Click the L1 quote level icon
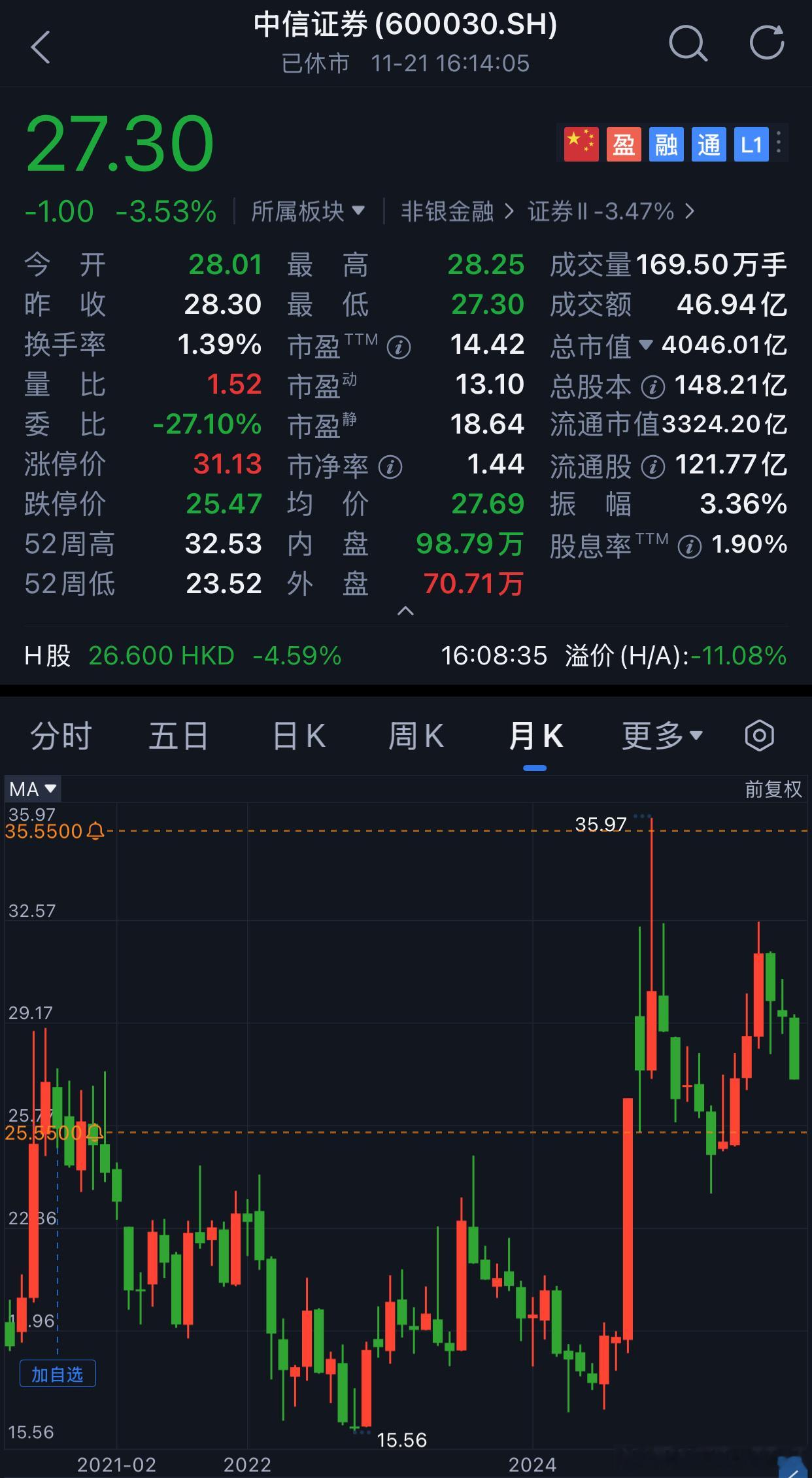This screenshot has height=1478, width=812. coord(751,145)
